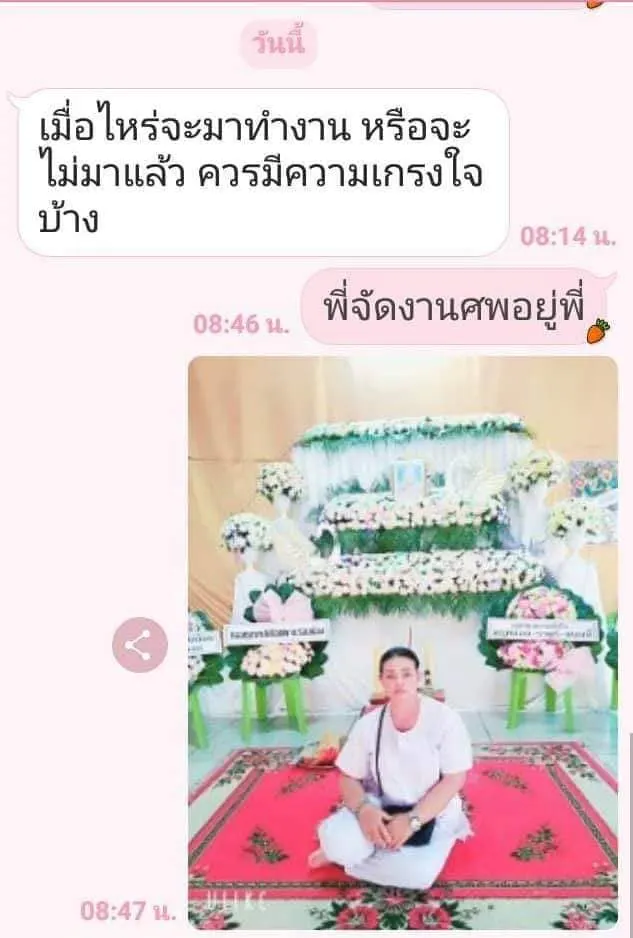Tap the share icon beside the photo

coord(140,645)
